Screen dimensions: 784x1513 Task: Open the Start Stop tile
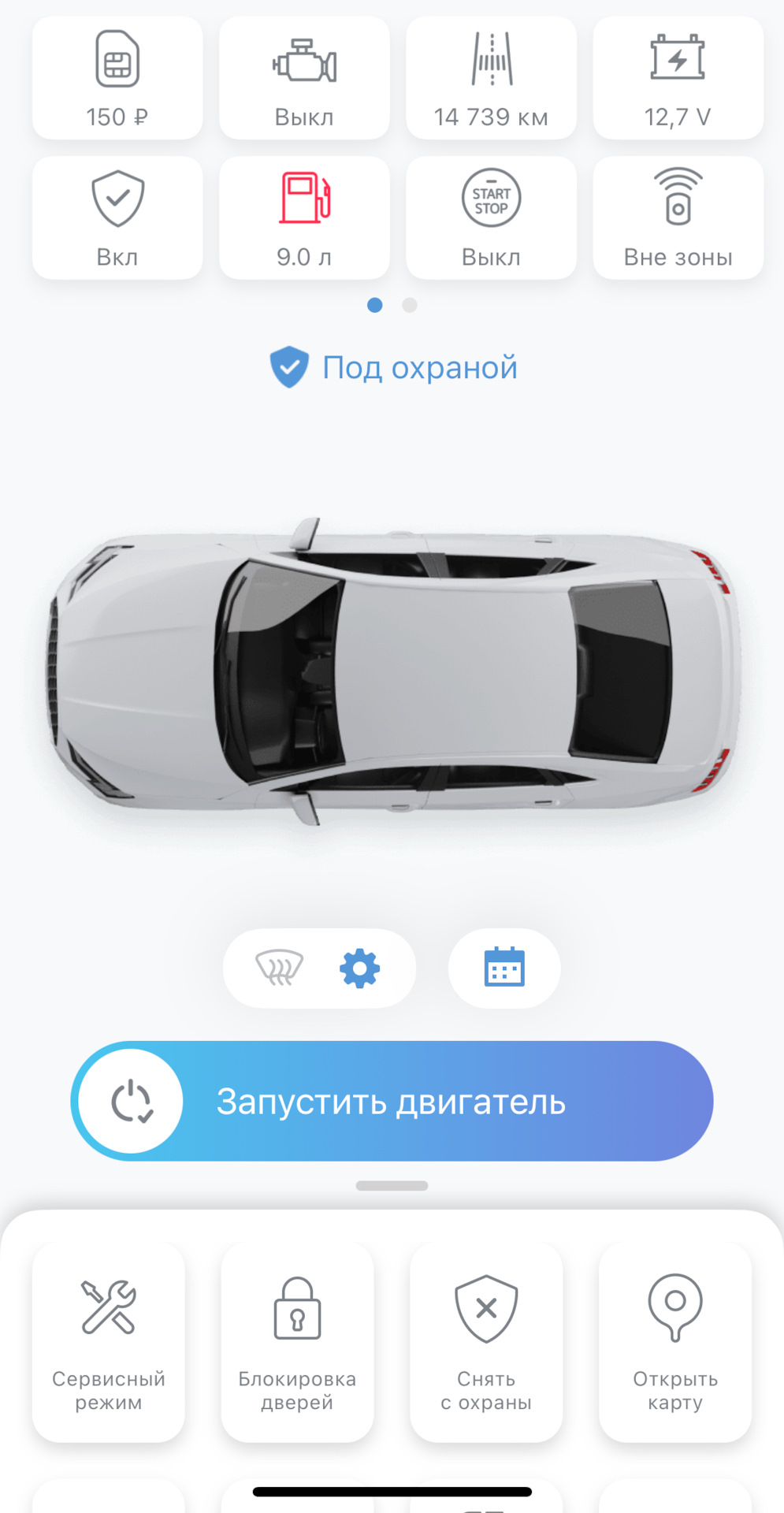(x=491, y=217)
